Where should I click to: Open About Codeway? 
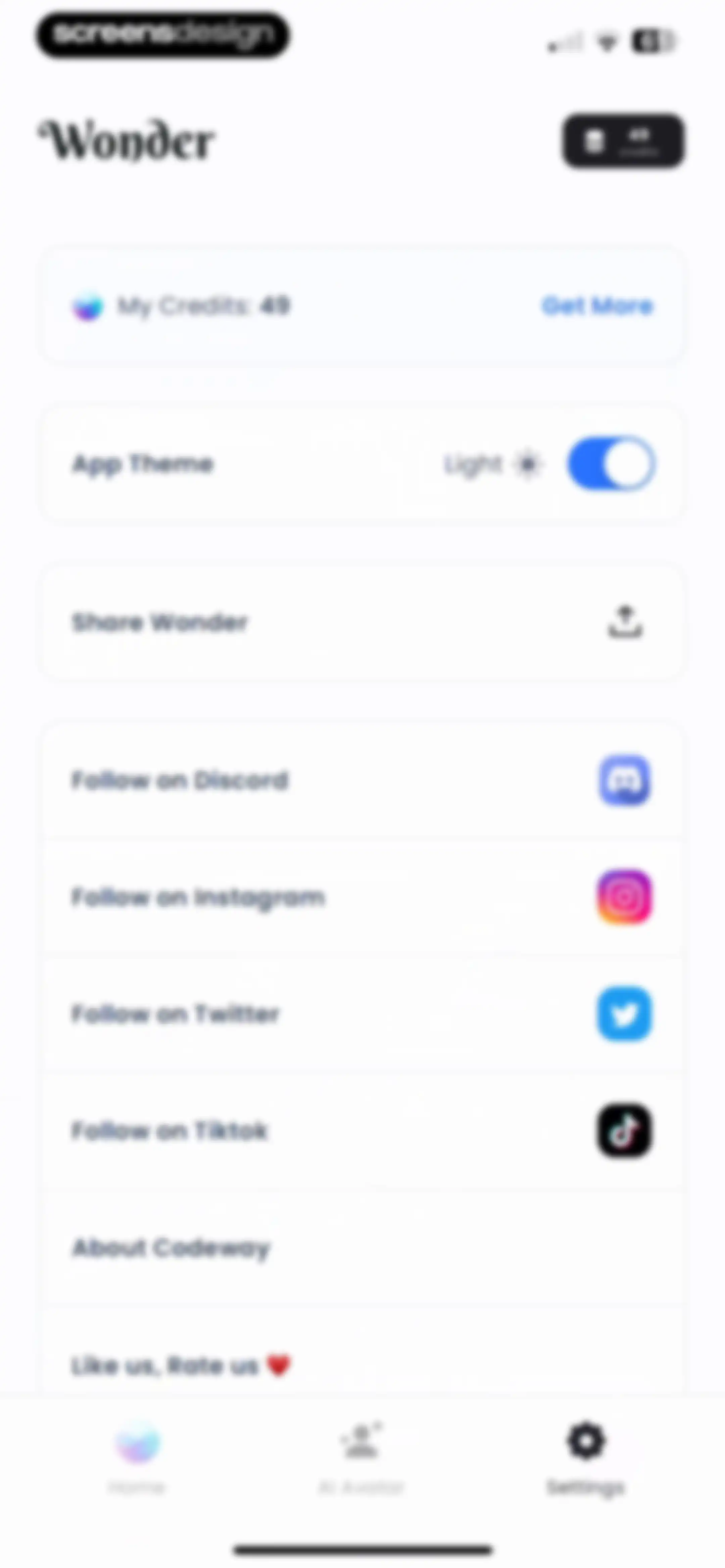362,1248
